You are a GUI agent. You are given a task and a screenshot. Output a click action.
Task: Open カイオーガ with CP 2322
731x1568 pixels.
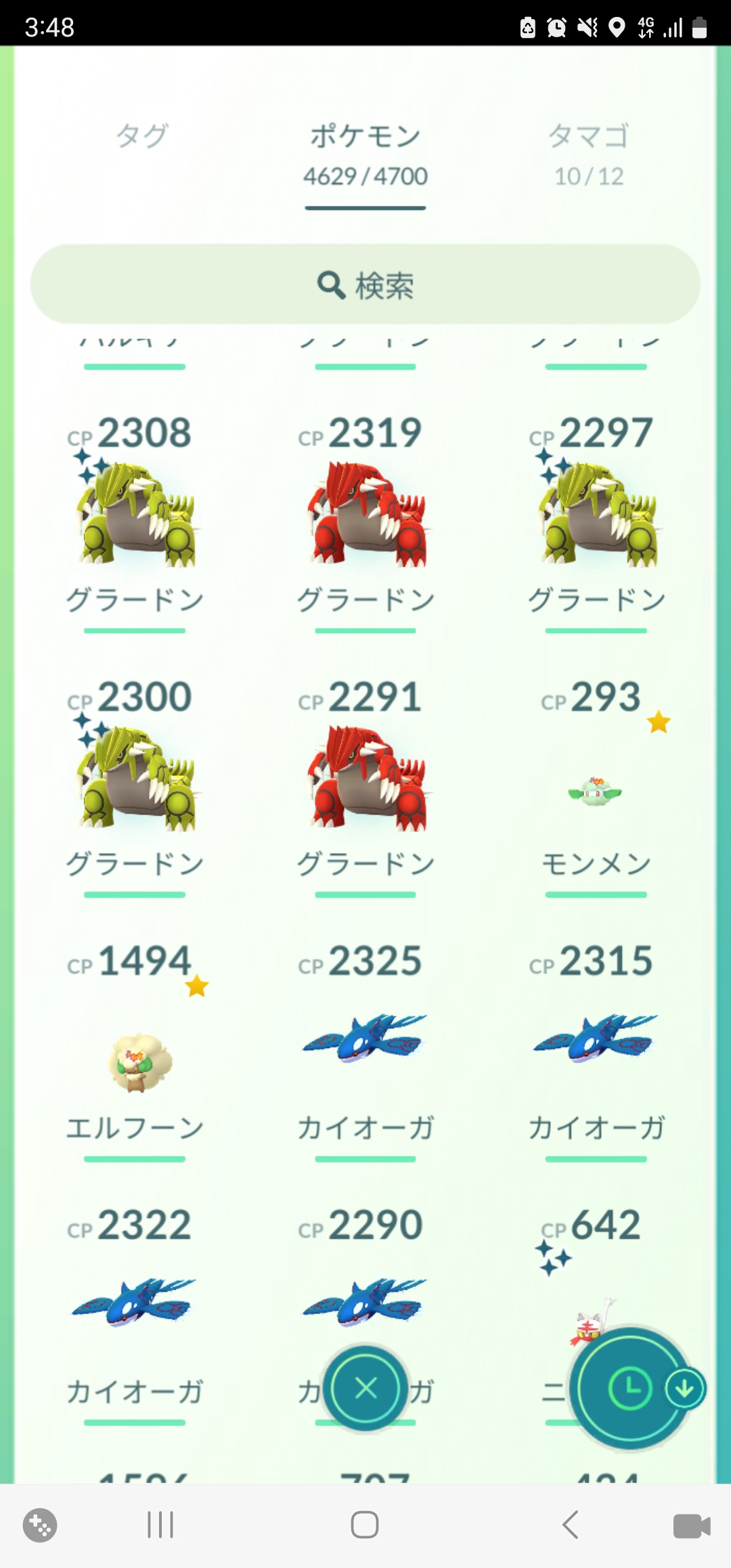coord(135,1303)
